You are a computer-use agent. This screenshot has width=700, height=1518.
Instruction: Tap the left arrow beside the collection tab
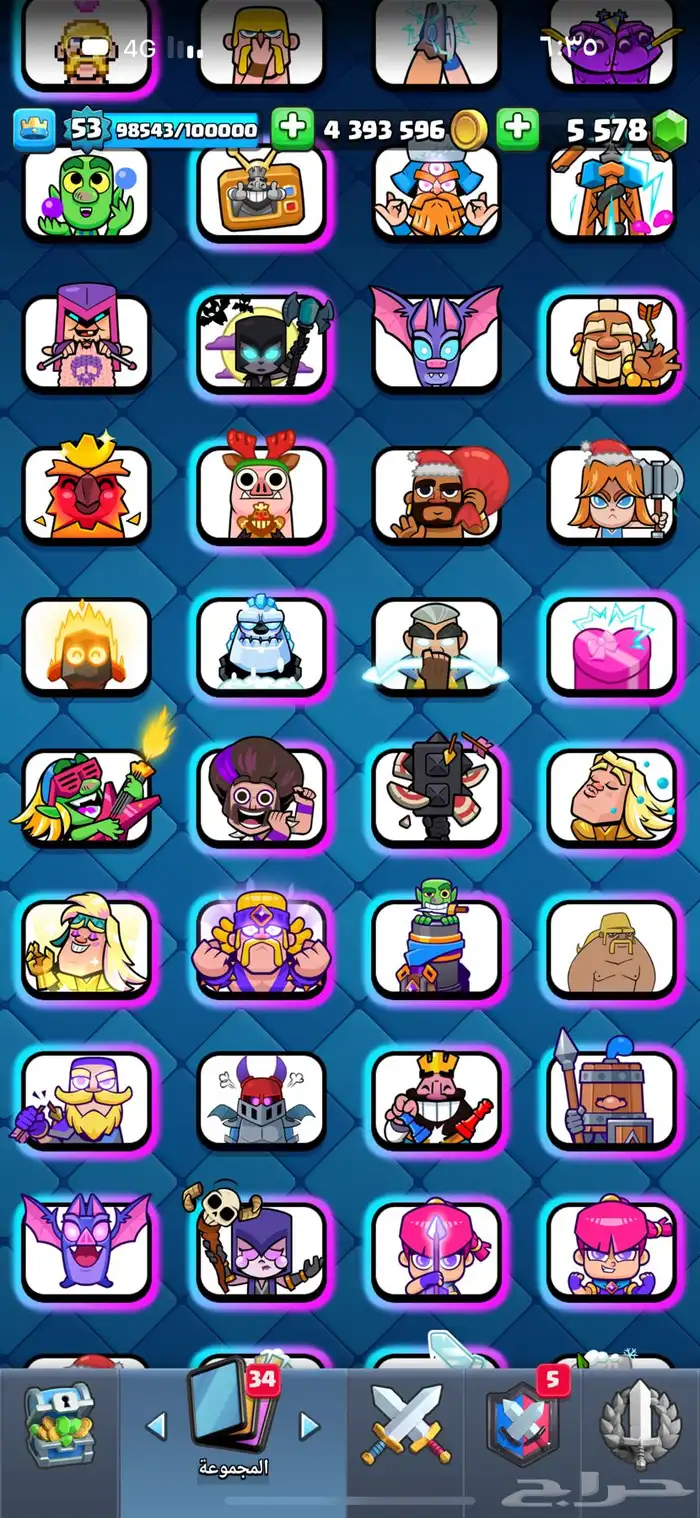coord(156,1426)
